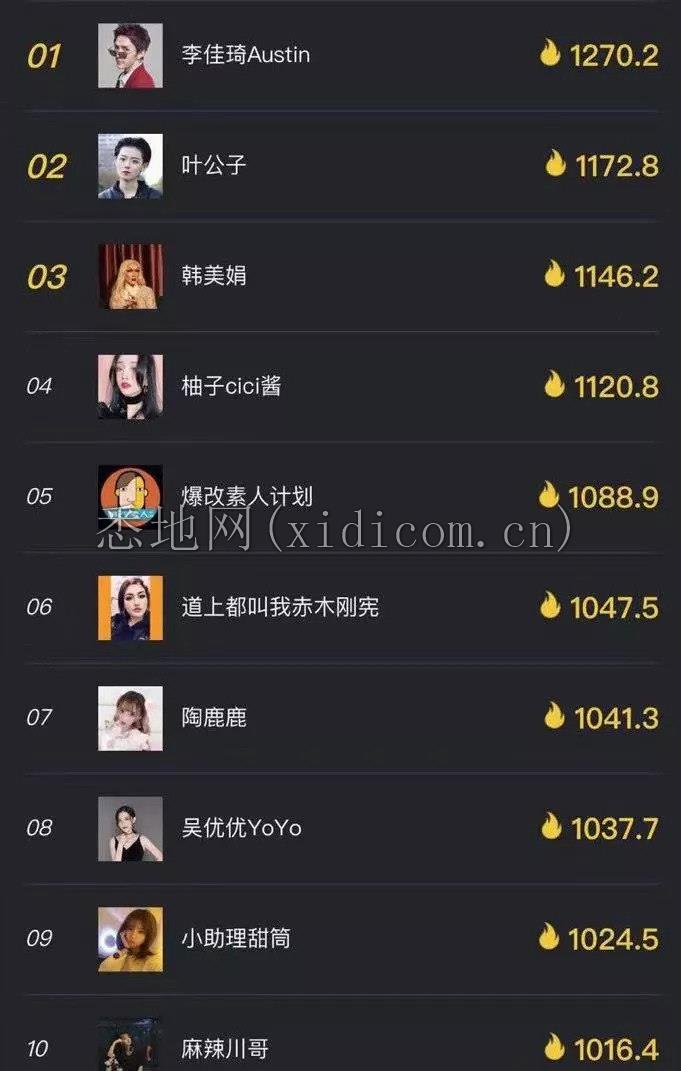The width and height of the screenshot is (681, 1071).
Task: Open the 吴优优YoYo entry
Action: point(241,828)
